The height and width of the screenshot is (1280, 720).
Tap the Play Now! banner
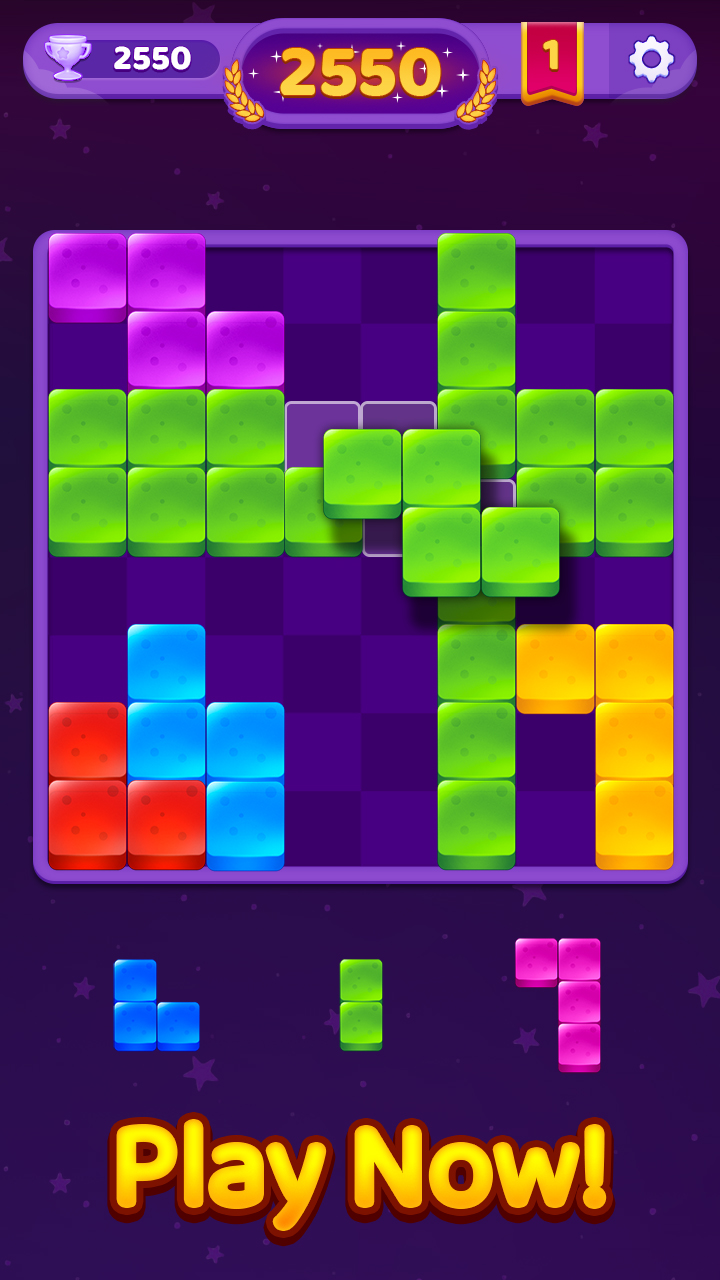point(361,1169)
